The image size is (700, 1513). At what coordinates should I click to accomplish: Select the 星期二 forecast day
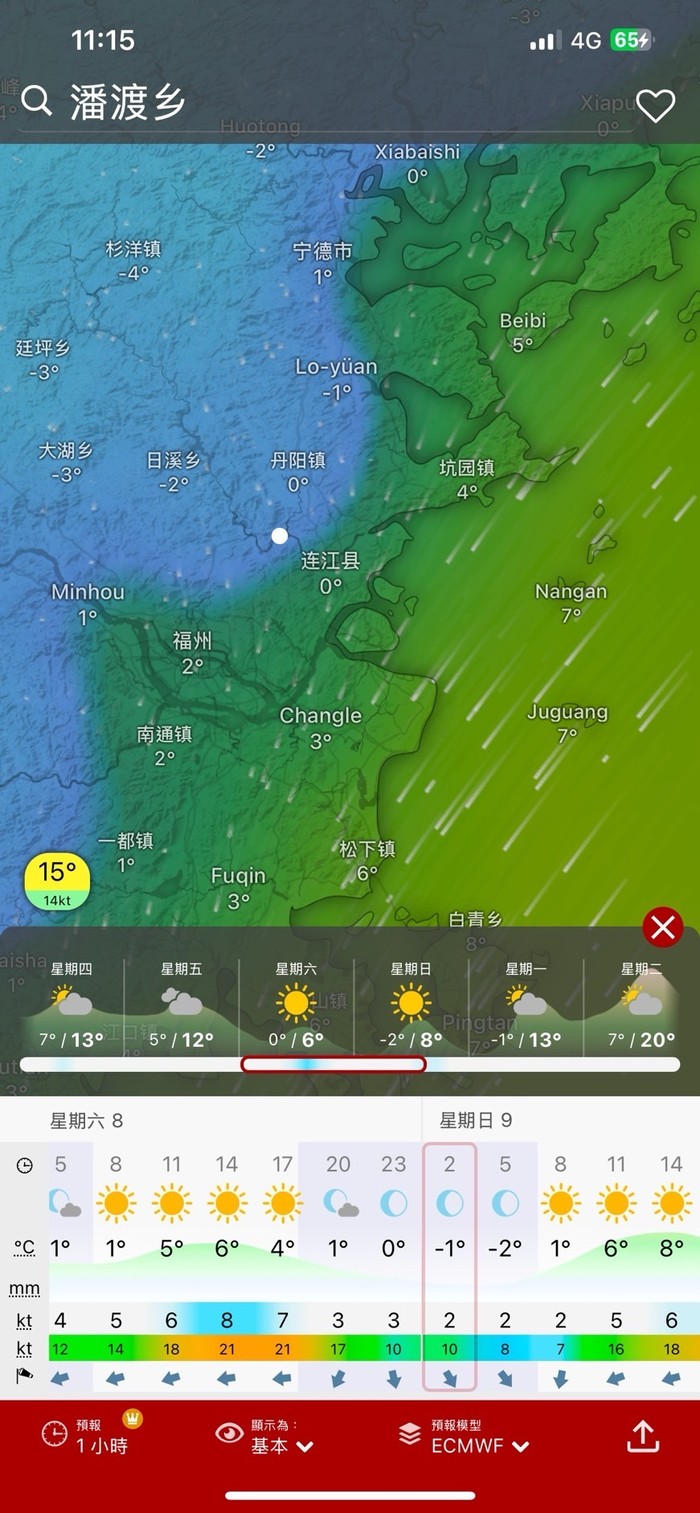pos(641,1005)
